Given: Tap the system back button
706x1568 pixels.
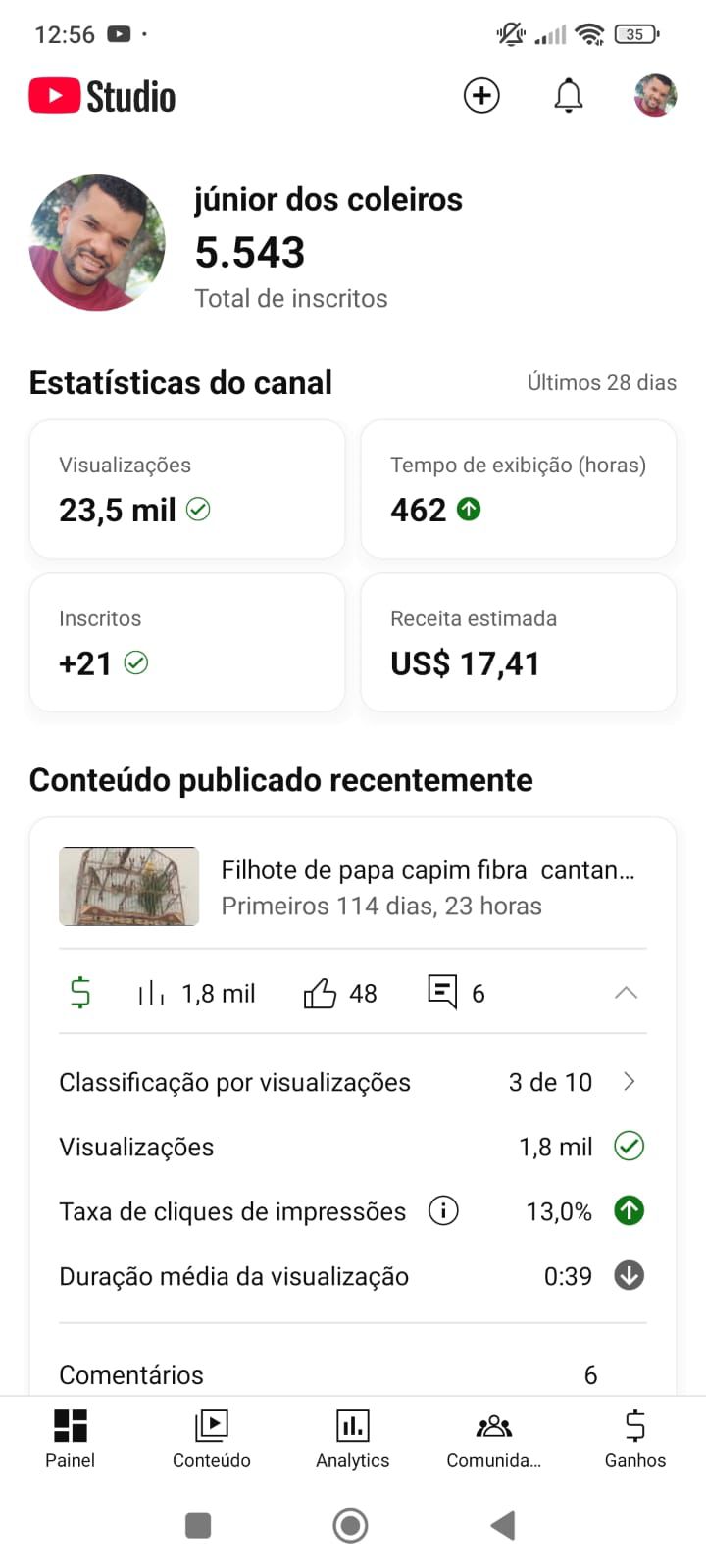Looking at the screenshot, I should pyautogui.click(x=502, y=1525).
